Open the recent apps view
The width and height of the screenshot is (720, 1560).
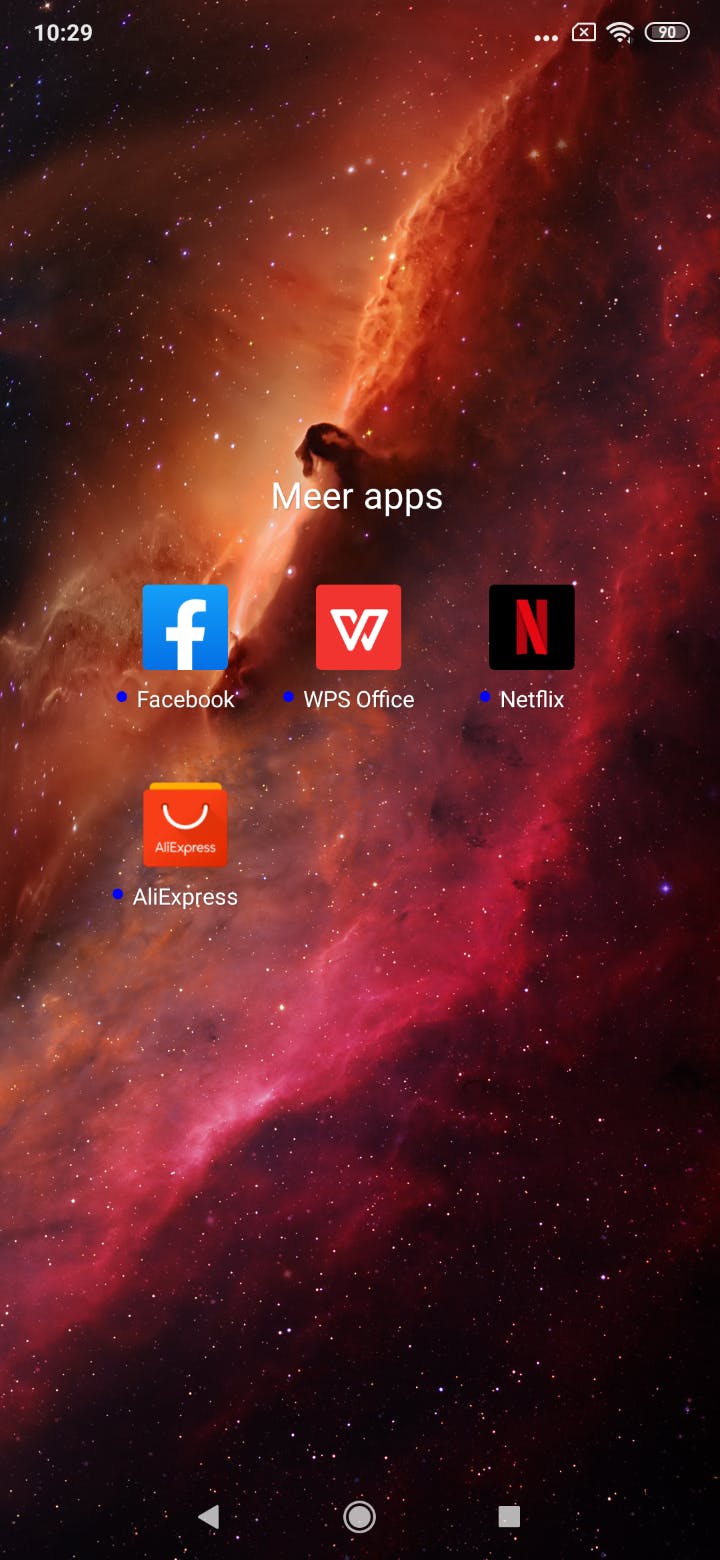[x=509, y=1516]
